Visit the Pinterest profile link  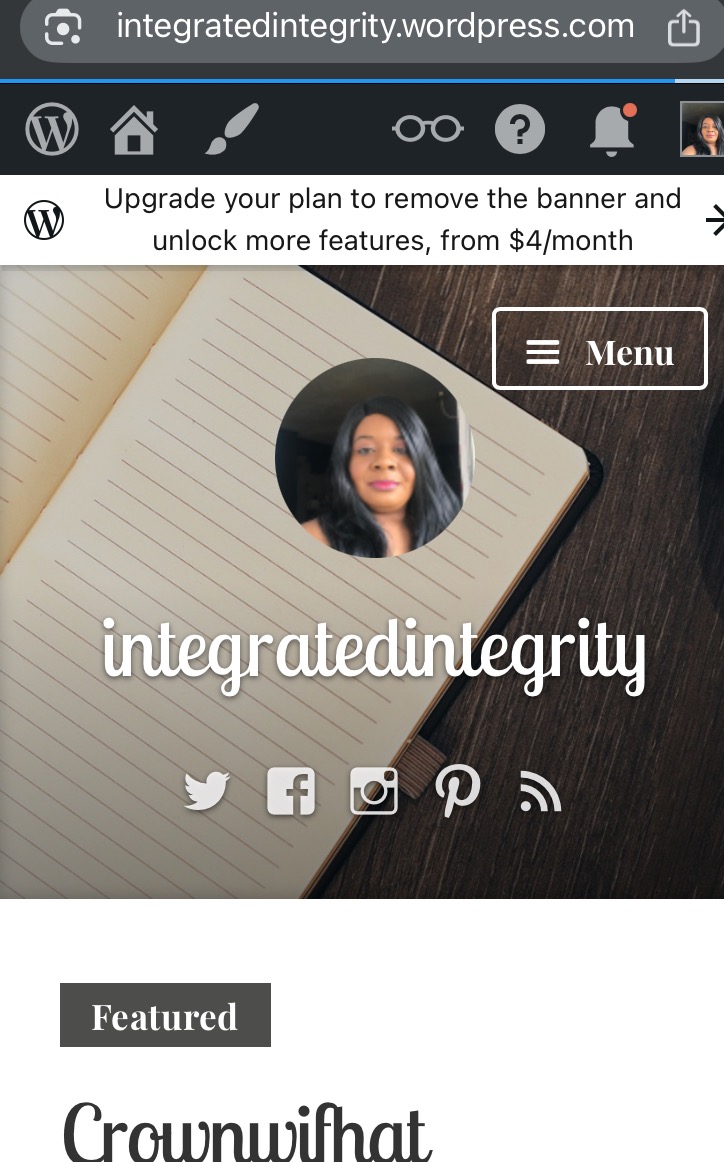(x=458, y=792)
